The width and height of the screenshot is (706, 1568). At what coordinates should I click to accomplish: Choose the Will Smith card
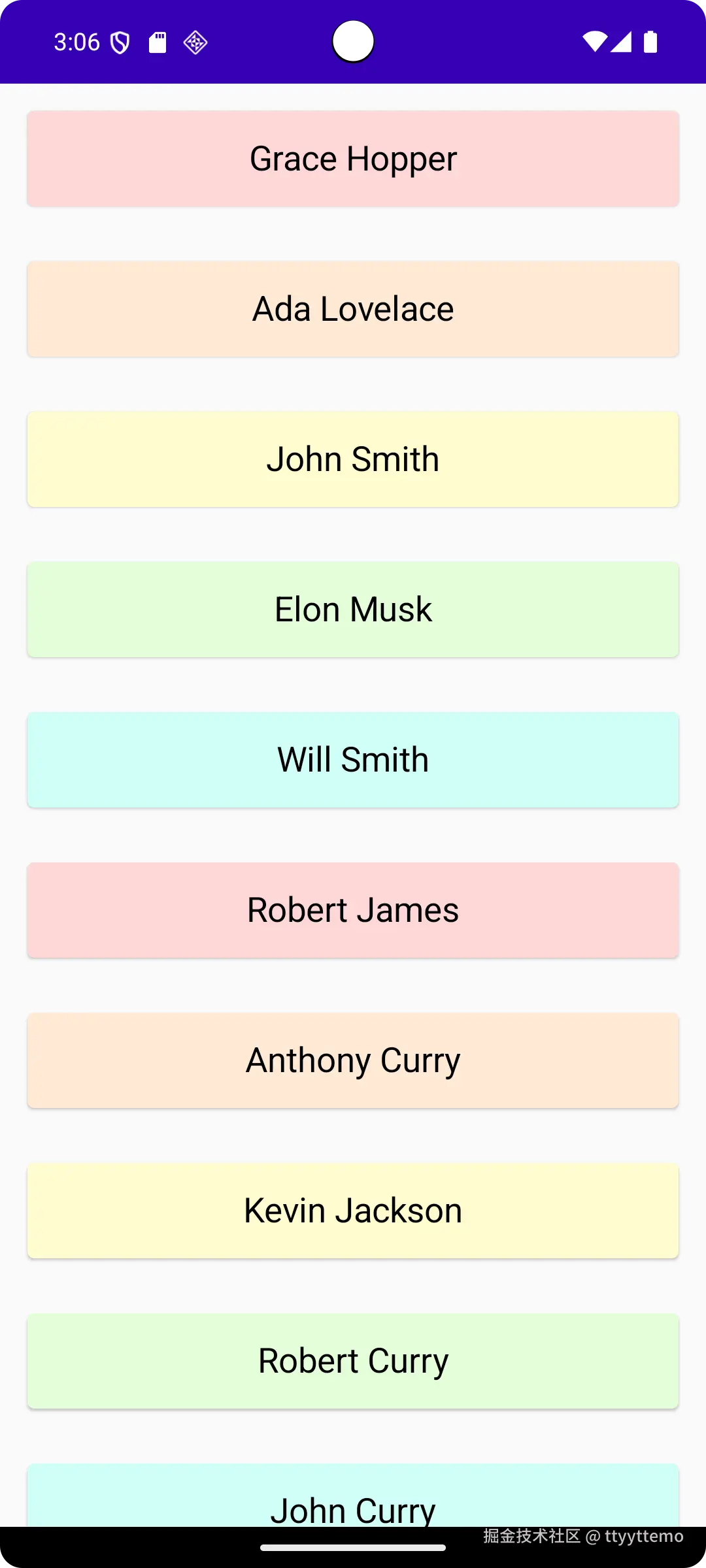(x=353, y=760)
